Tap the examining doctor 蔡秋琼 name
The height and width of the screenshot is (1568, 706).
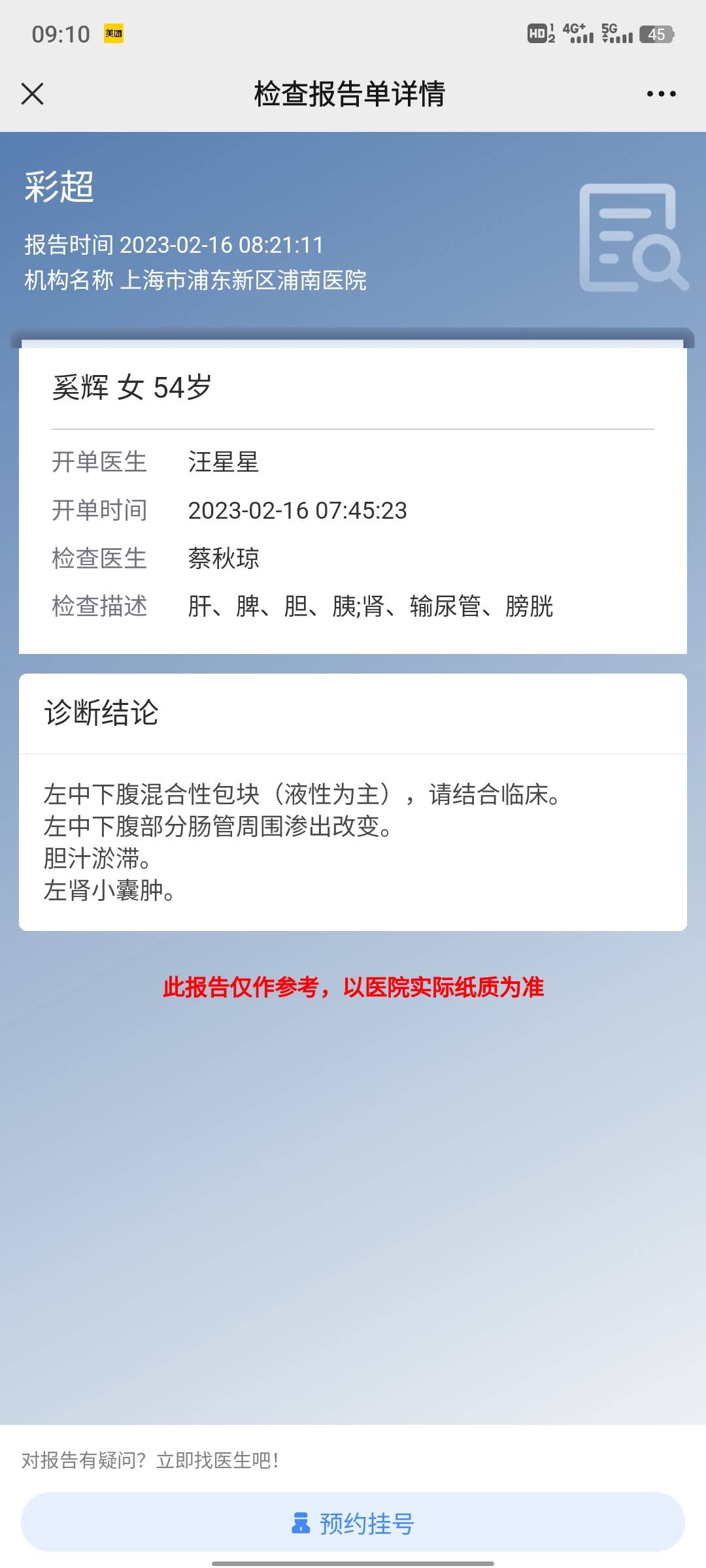tap(222, 559)
